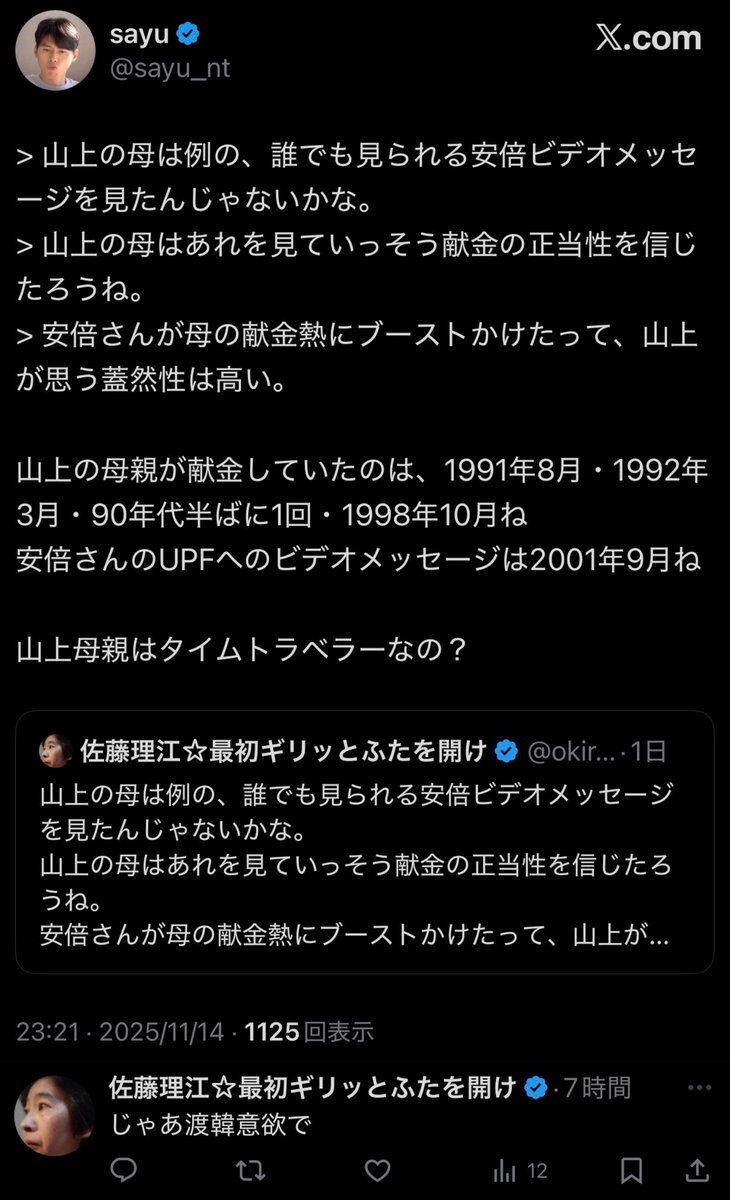Screen dimensions: 730x1200
Task: Open 佐藤理江's avatar in the reply
Action: (55, 1115)
